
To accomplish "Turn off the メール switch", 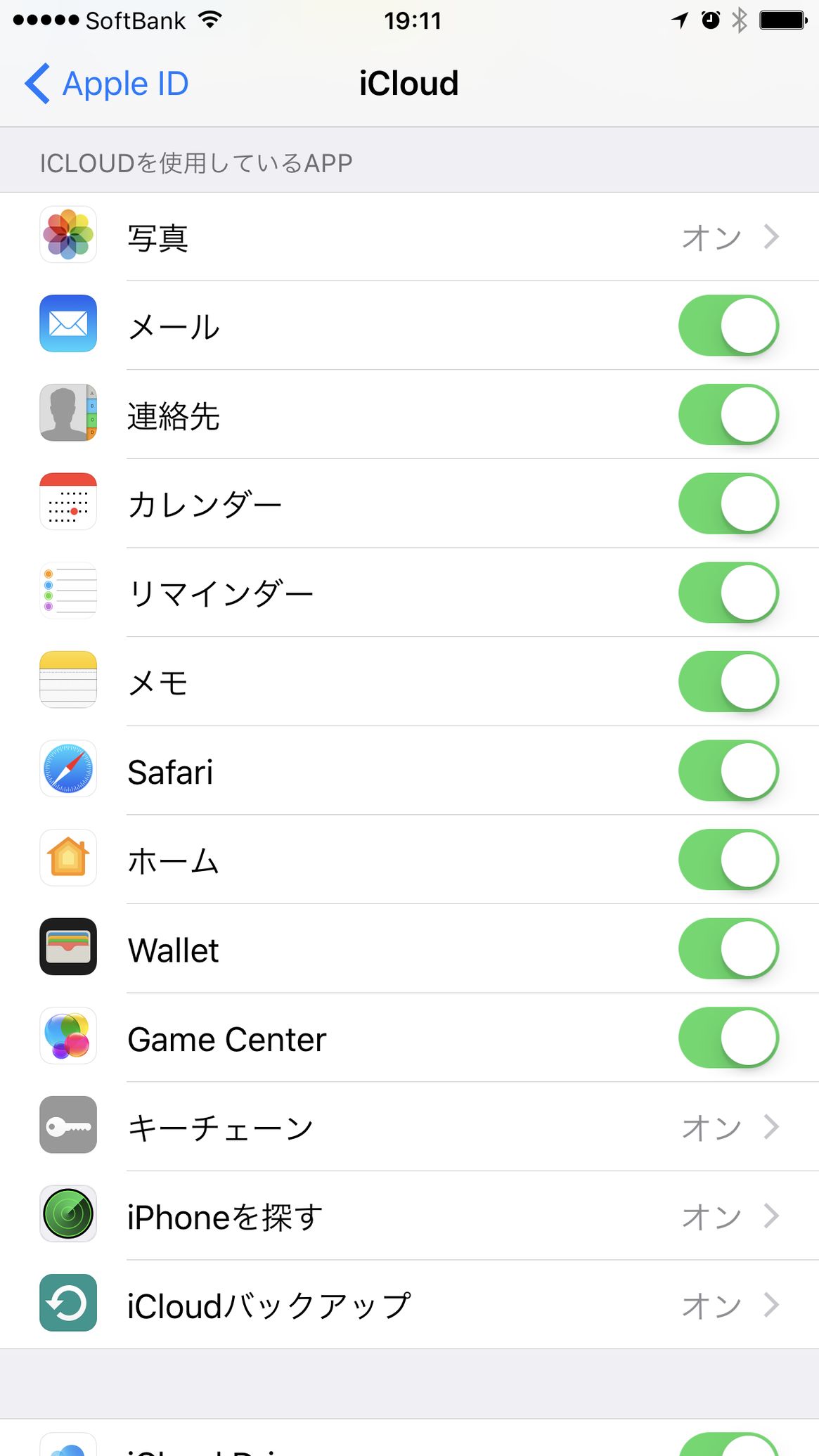I will point(728,326).
